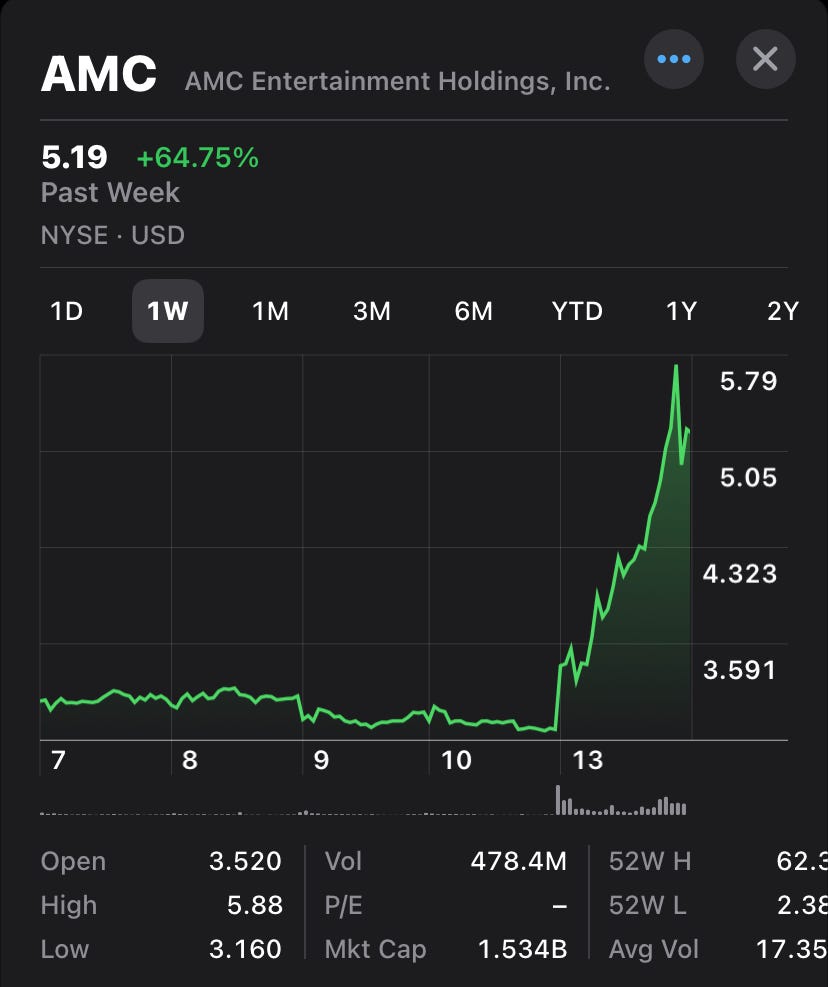The height and width of the screenshot is (987, 828).
Task: Switch chart to the 2Y range
Action: pos(783,311)
